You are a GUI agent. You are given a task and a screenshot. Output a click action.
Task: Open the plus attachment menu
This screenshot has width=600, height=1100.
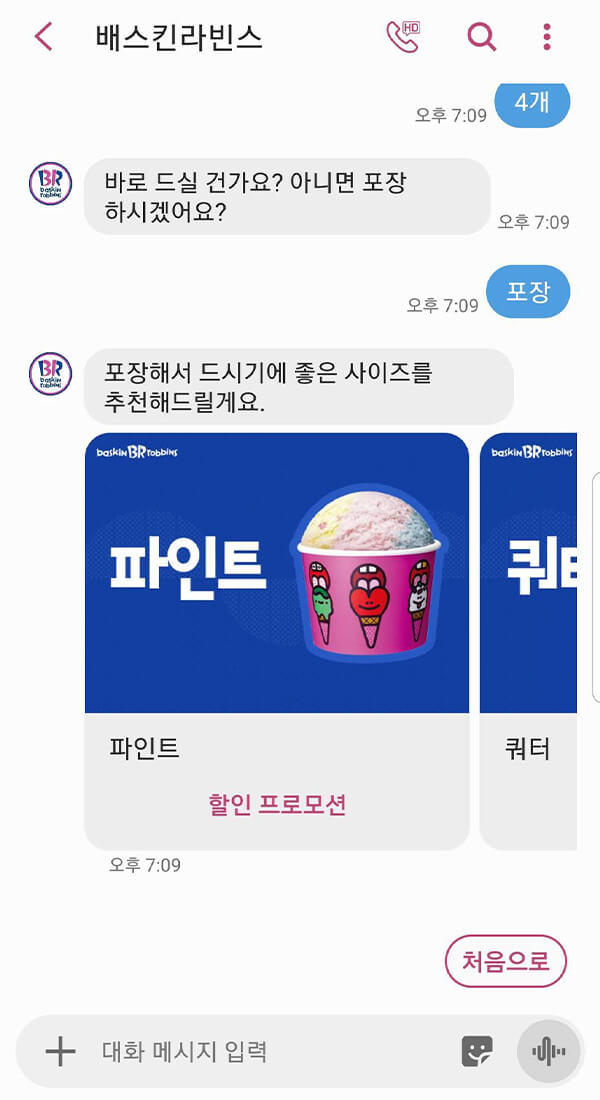point(61,1051)
